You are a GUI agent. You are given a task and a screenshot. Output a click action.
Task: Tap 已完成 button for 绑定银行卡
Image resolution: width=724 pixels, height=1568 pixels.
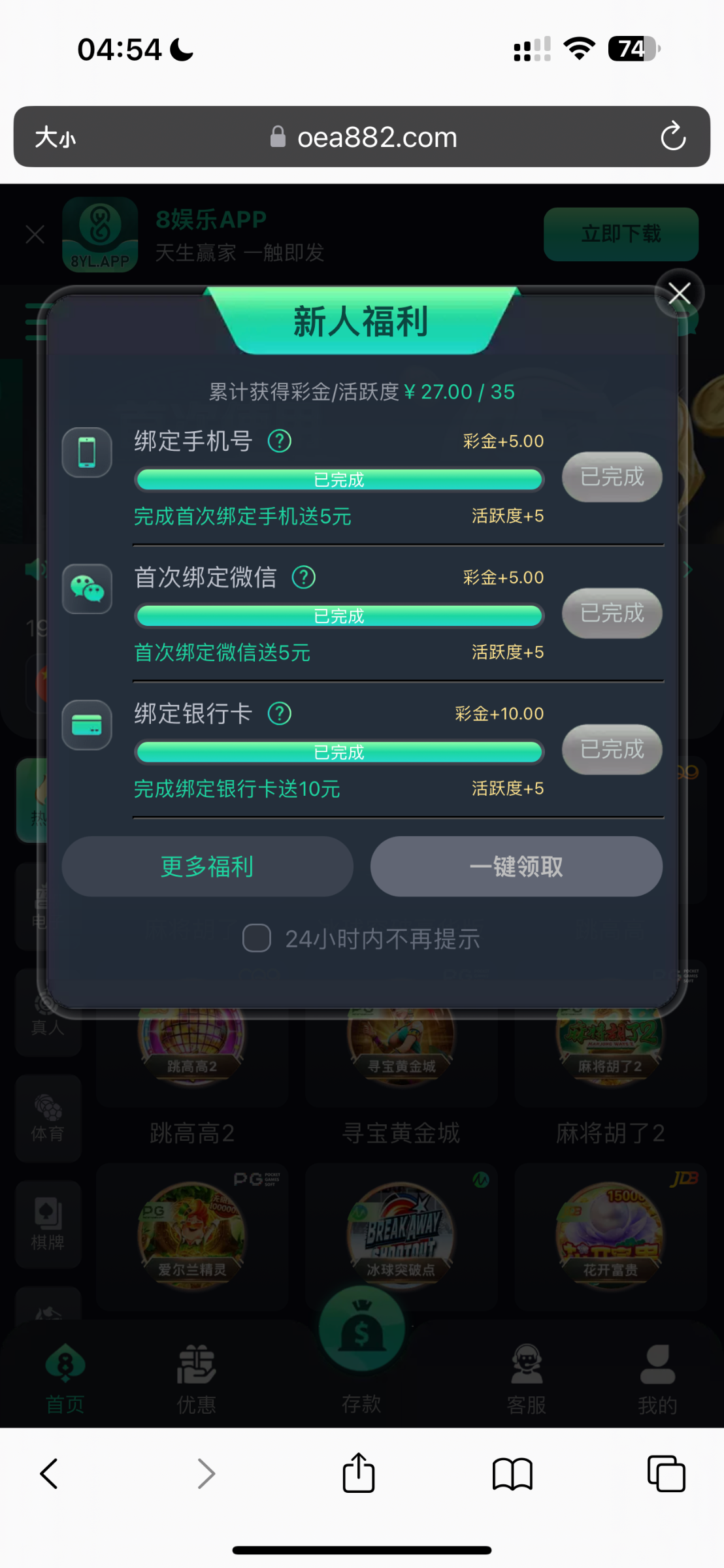click(x=612, y=749)
